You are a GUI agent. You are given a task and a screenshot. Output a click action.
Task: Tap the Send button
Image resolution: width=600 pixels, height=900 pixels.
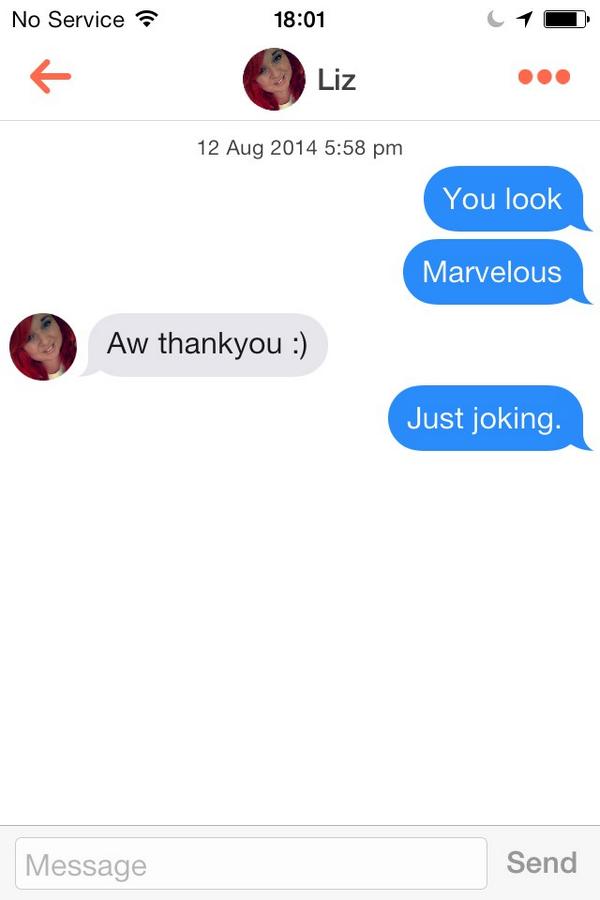[x=541, y=862]
